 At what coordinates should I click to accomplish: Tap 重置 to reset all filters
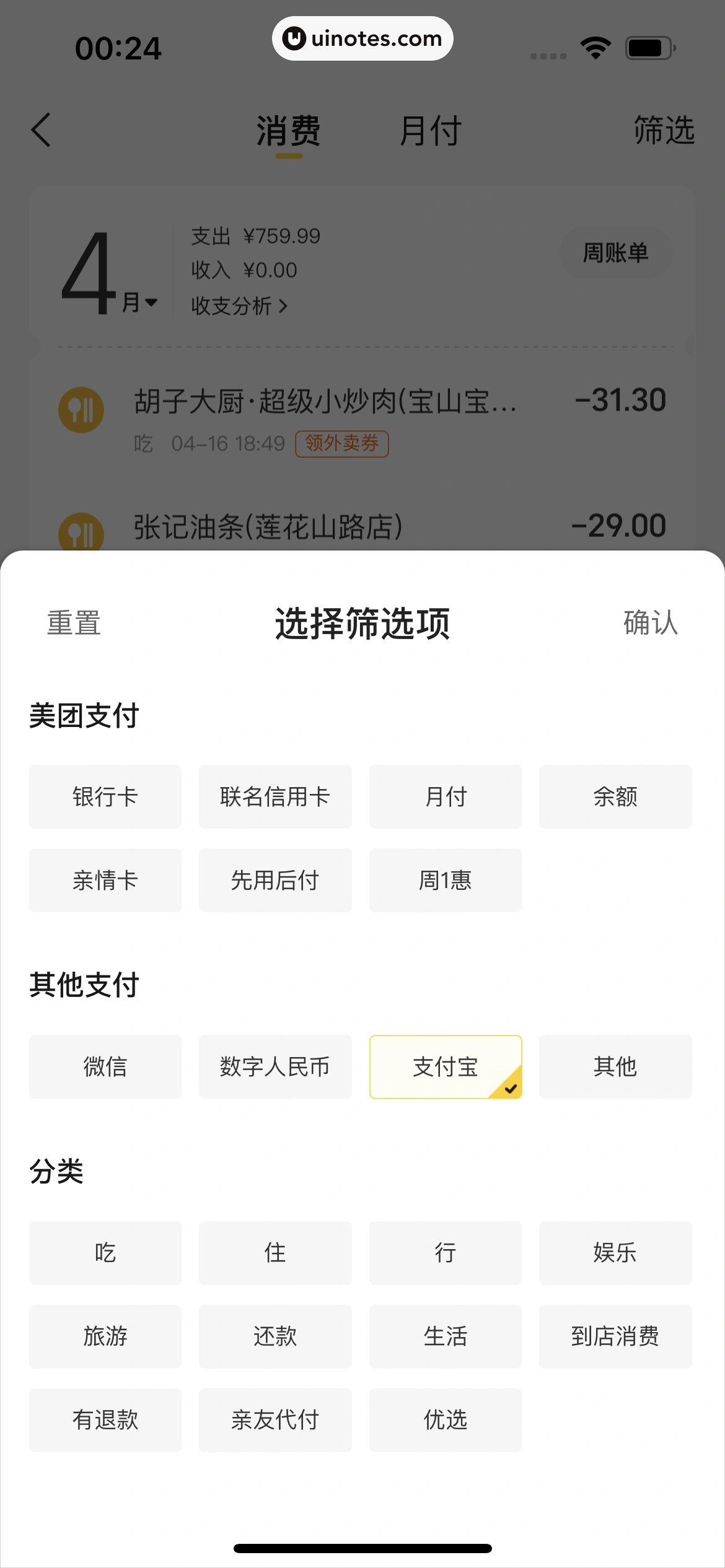(74, 622)
